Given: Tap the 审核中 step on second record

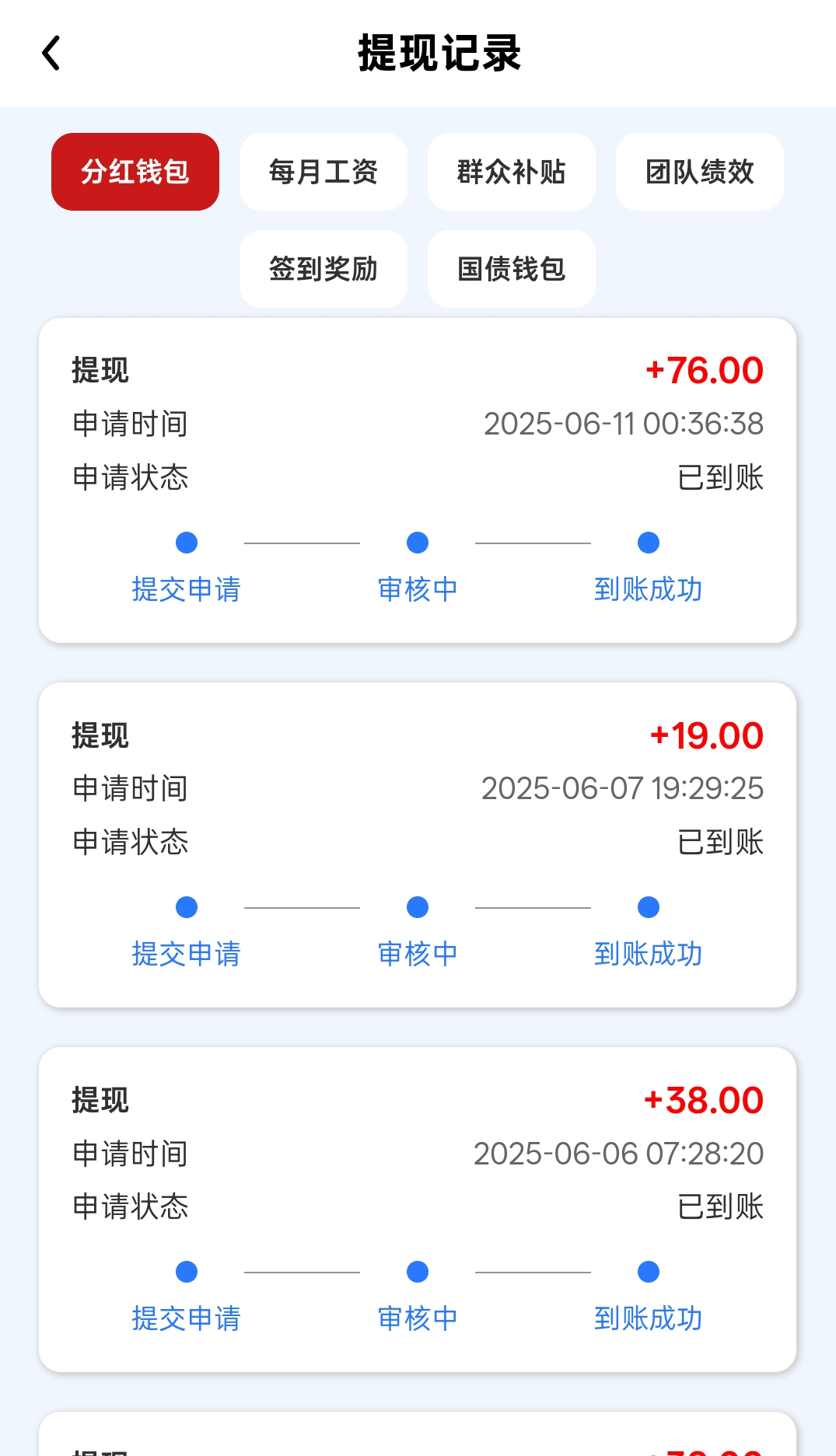Looking at the screenshot, I should 417,906.
